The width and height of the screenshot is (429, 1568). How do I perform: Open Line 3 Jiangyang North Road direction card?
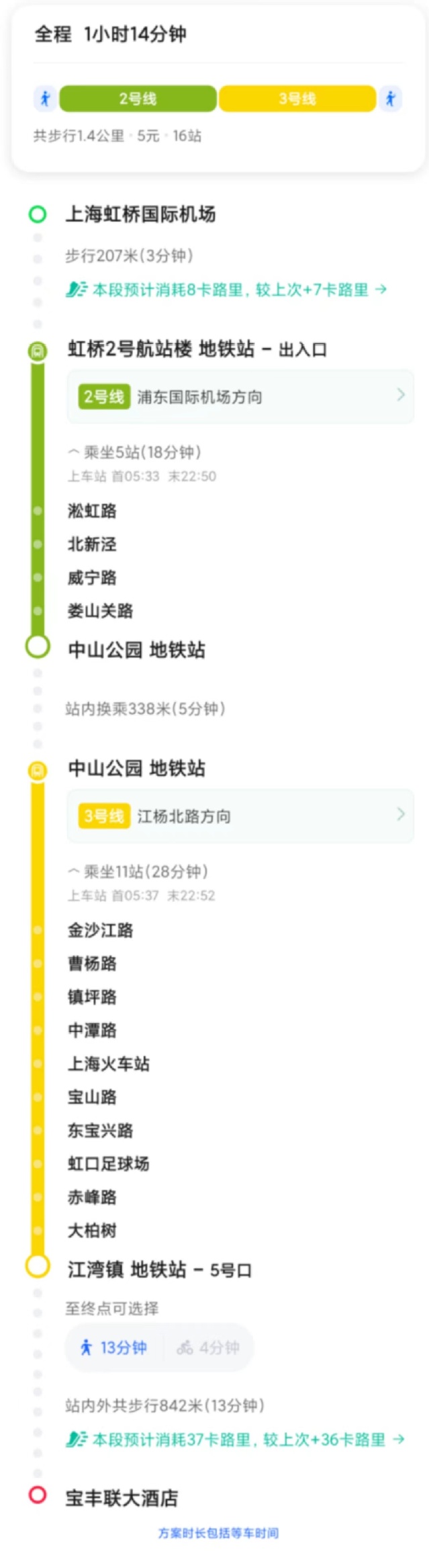(240, 816)
